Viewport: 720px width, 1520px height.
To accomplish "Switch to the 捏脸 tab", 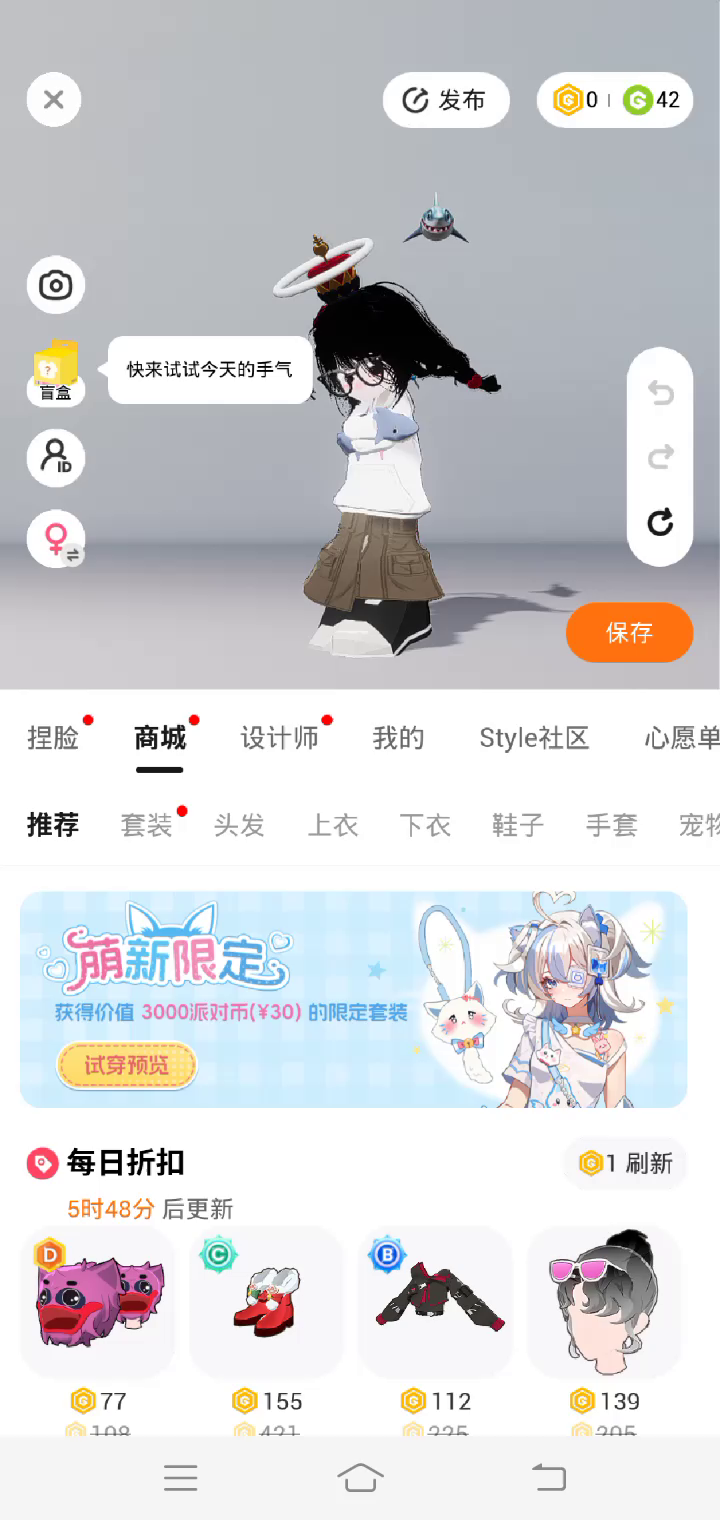I will (53, 739).
